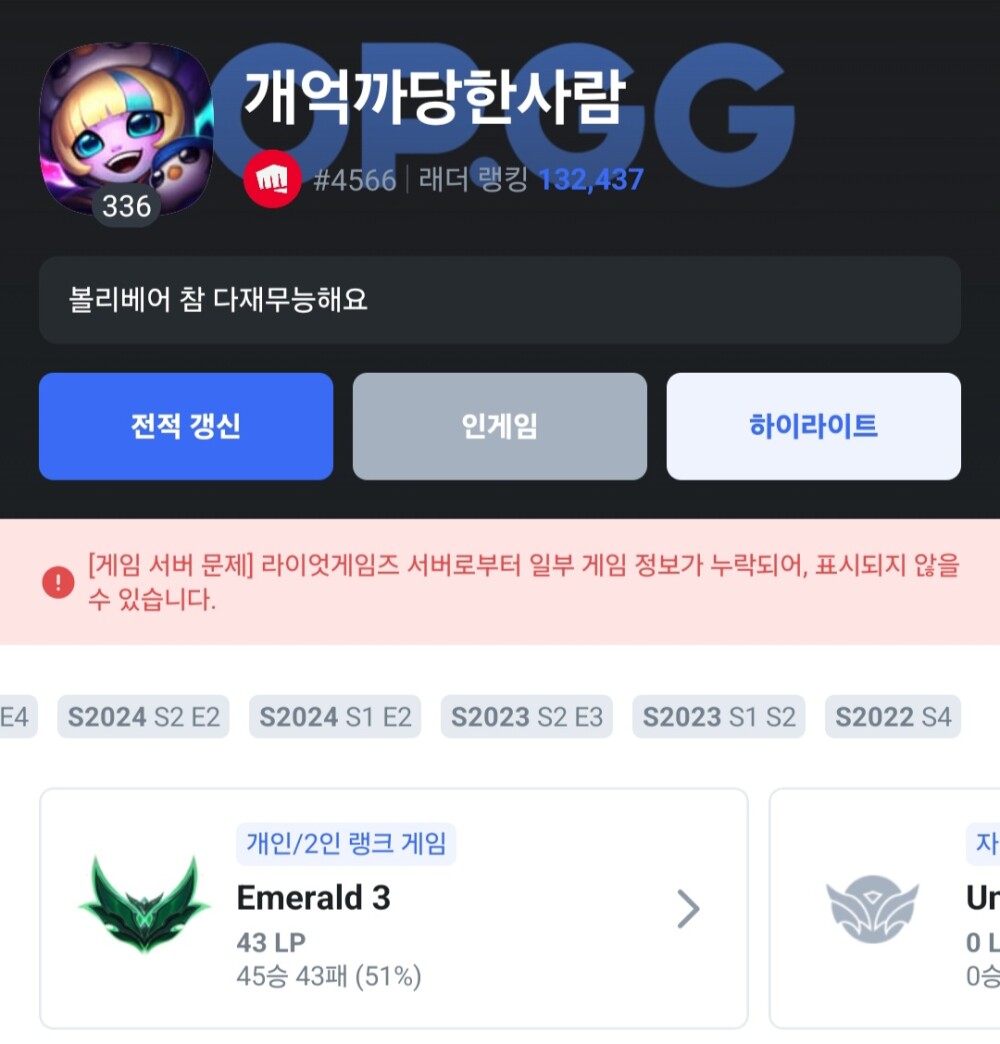The width and height of the screenshot is (1000, 1044).
Task: Select the S2022 S4 season chip
Action: [x=892, y=717]
